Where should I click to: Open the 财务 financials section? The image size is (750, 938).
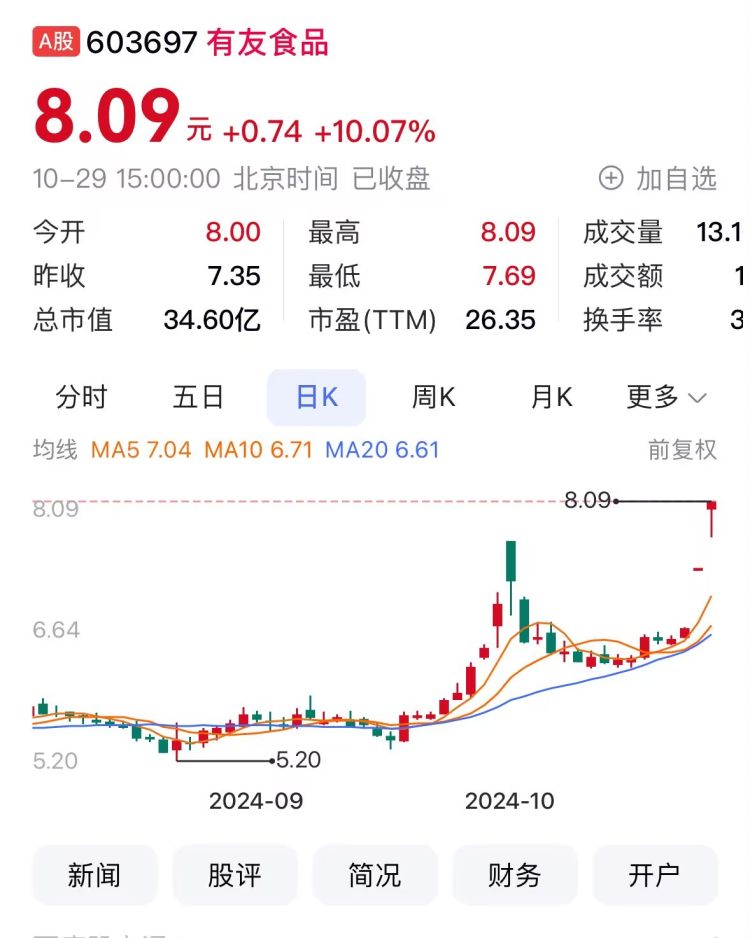pyautogui.click(x=515, y=875)
